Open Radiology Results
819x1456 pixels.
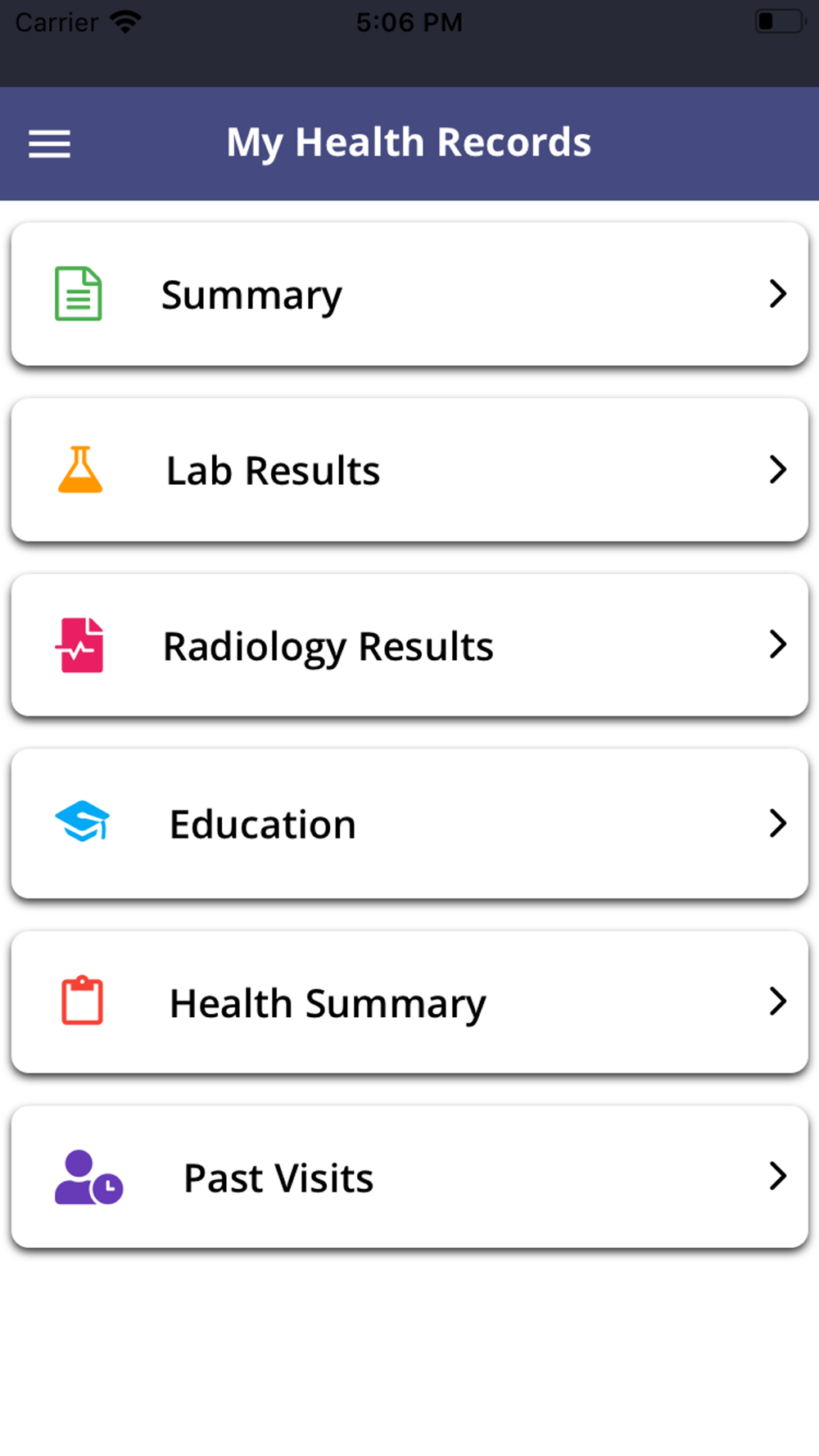pos(409,645)
